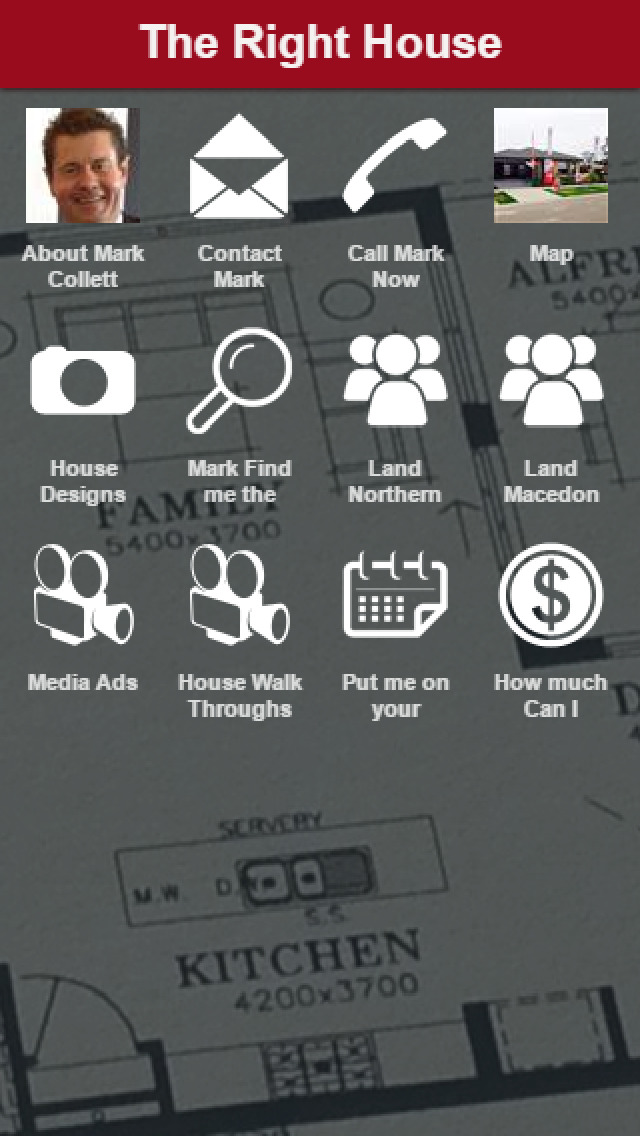The height and width of the screenshot is (1136, 640).
Task: Watch House Walk Throughs
Action: (x=239, y=595)
